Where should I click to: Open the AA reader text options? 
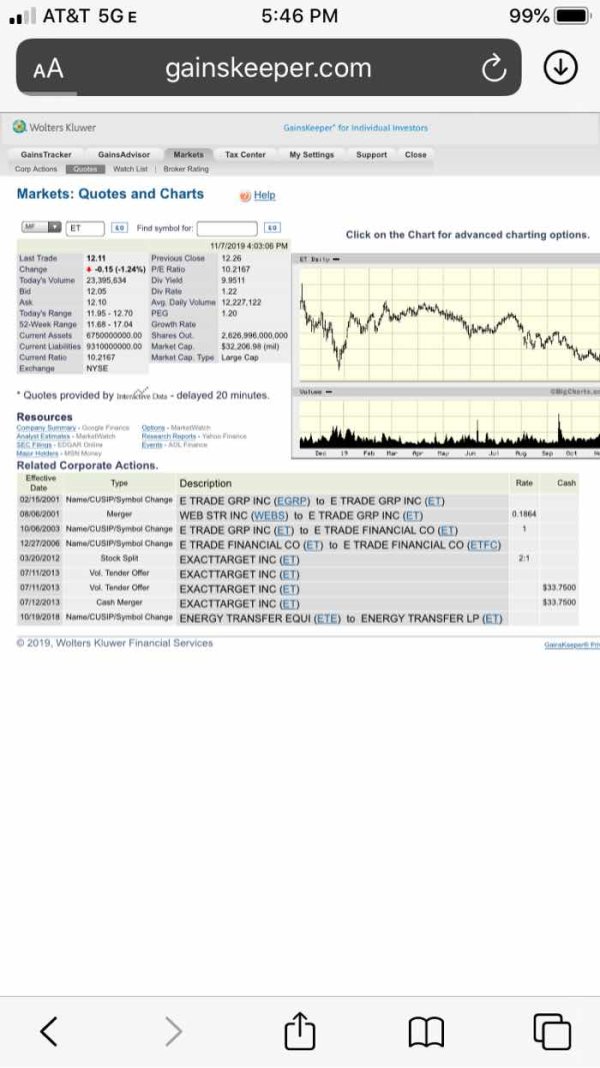click(48, 68)
